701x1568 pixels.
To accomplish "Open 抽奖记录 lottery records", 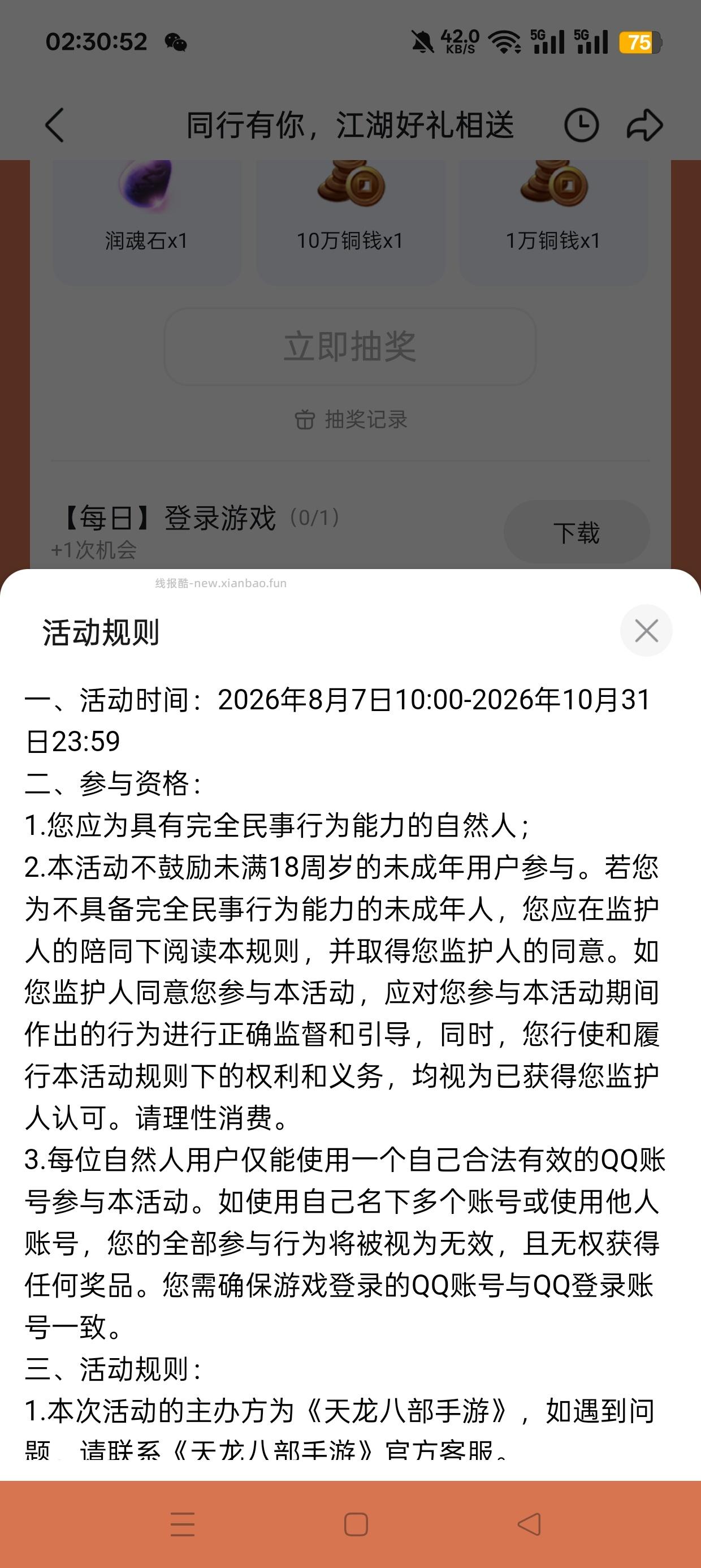I will (x=351, y=419).
